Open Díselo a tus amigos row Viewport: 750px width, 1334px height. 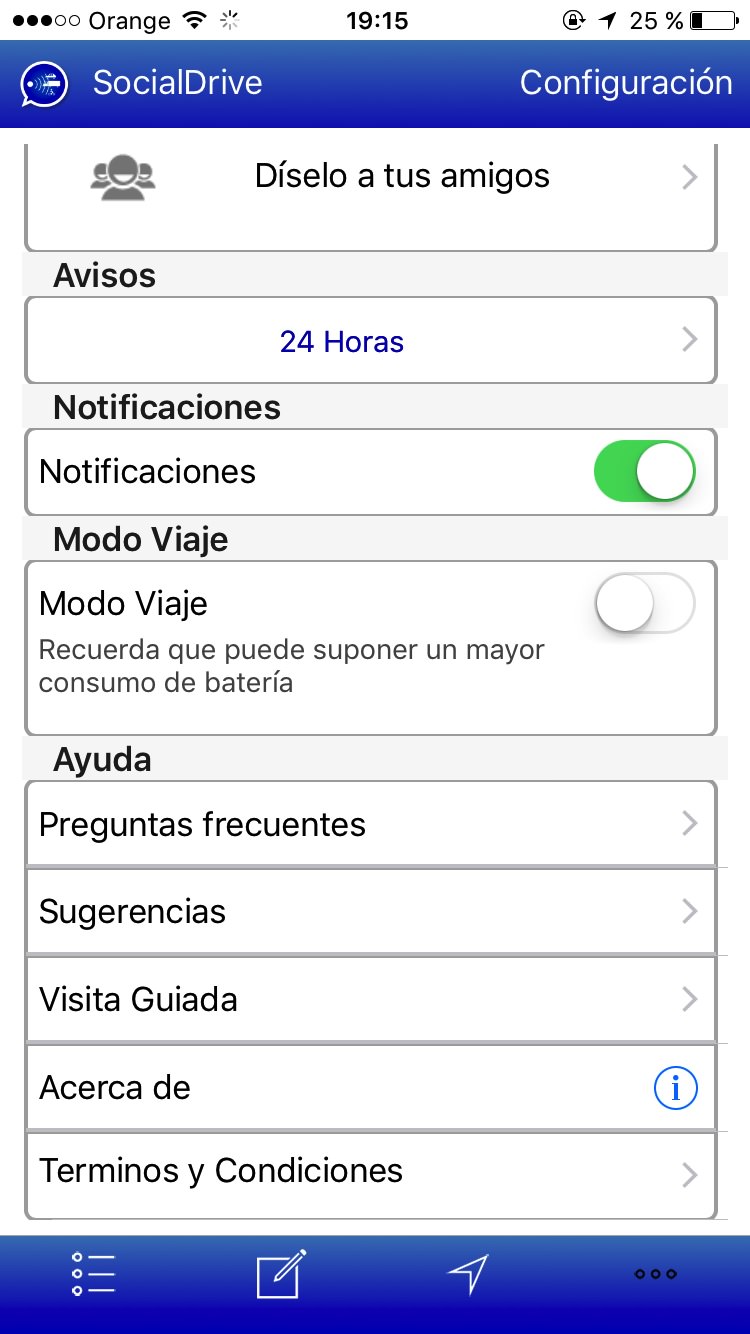point(370,176)
